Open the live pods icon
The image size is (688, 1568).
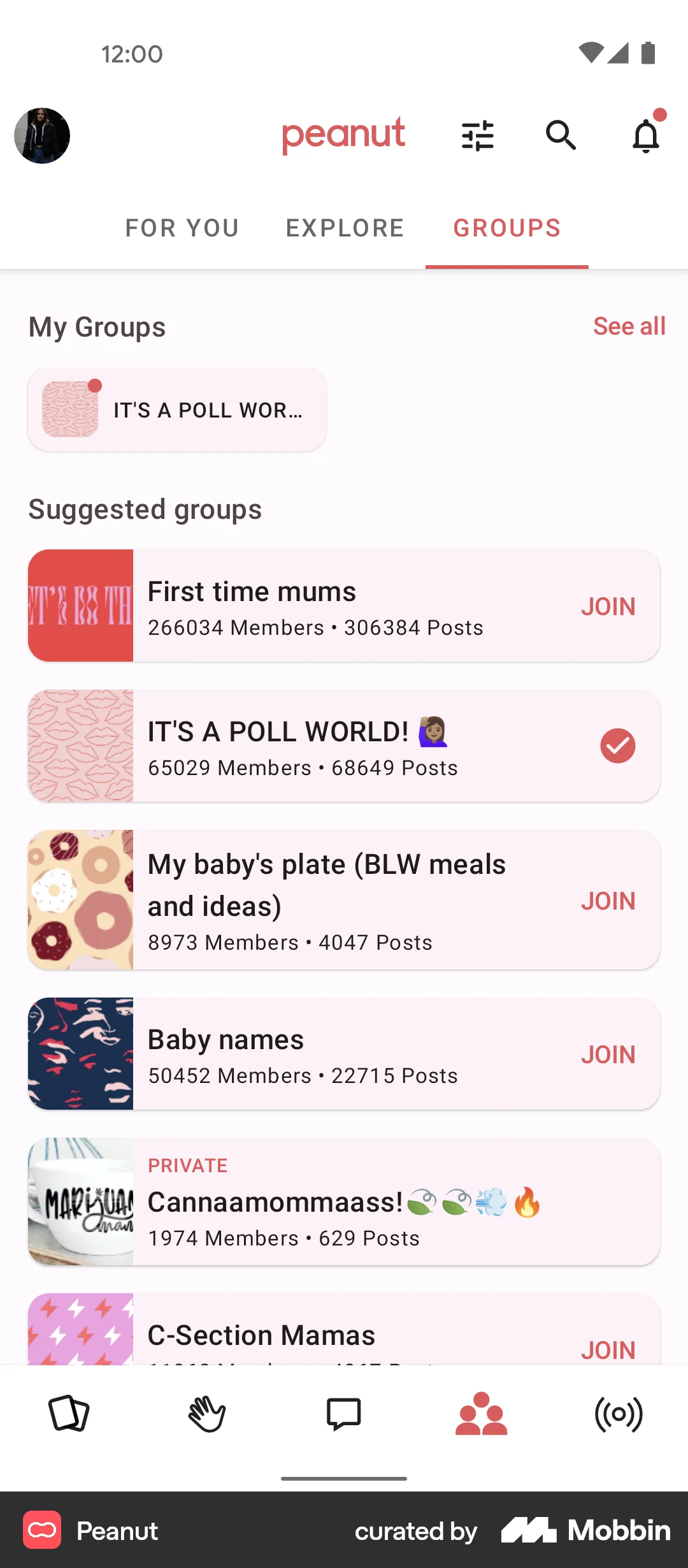tap(619, 1414)
